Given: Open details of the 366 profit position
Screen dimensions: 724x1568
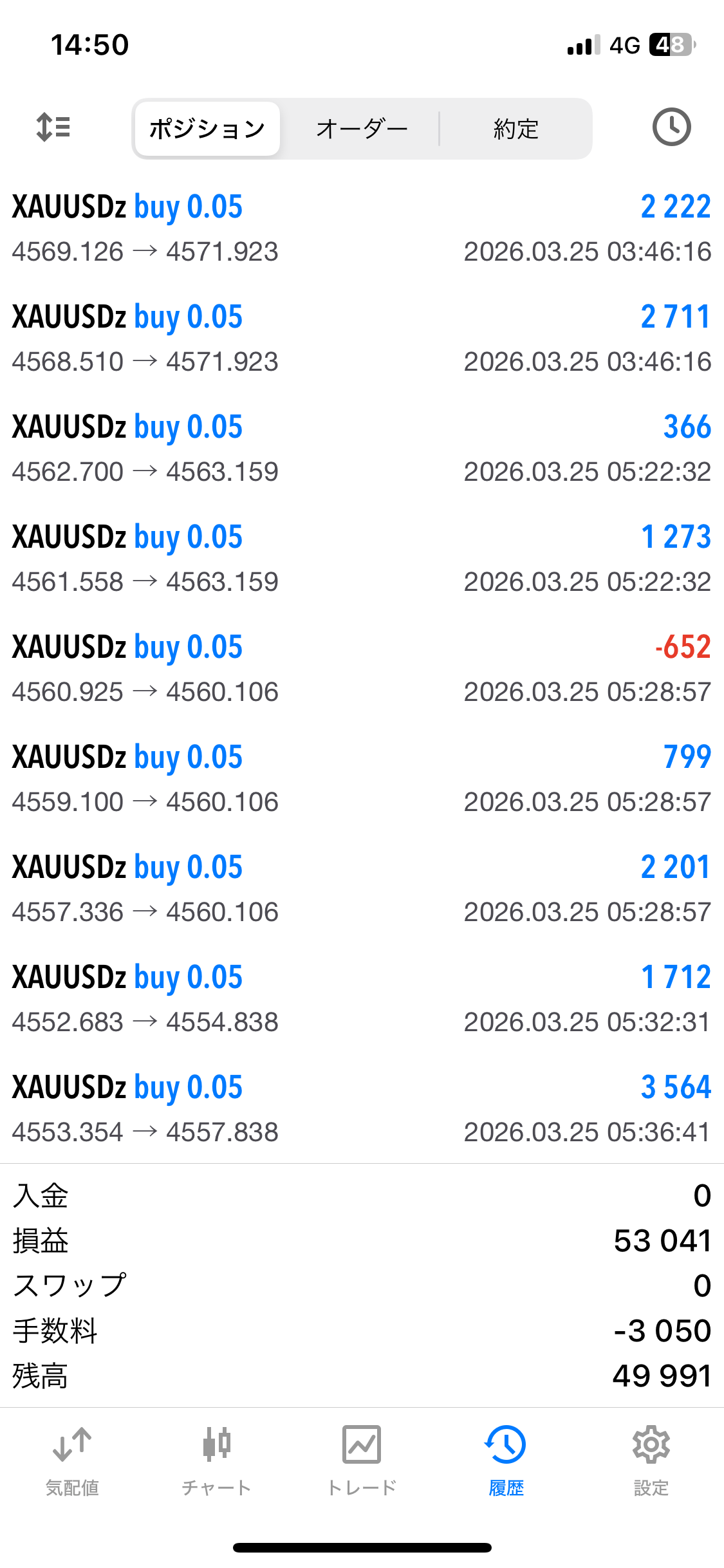Looking at the screenshot, I should click(362, 449).
